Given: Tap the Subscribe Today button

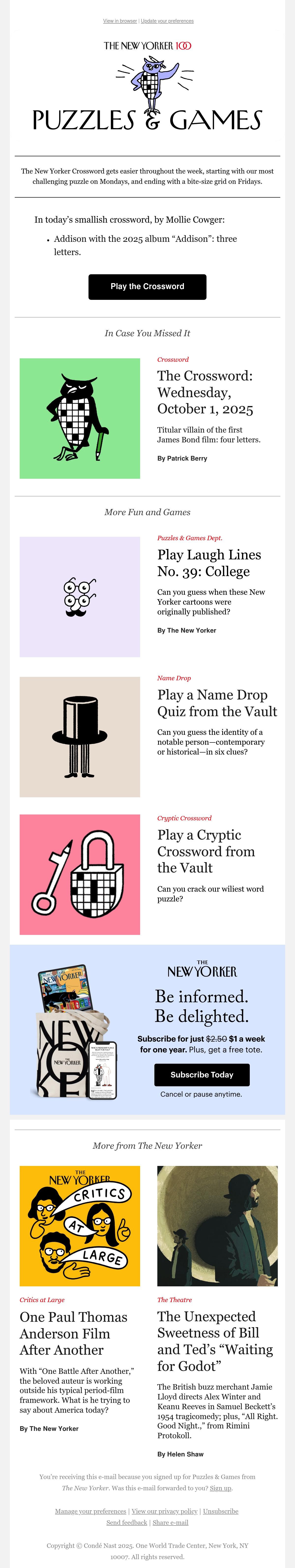Looking at the screenshot, I should pyautogui.click(x=202, y=1074).
